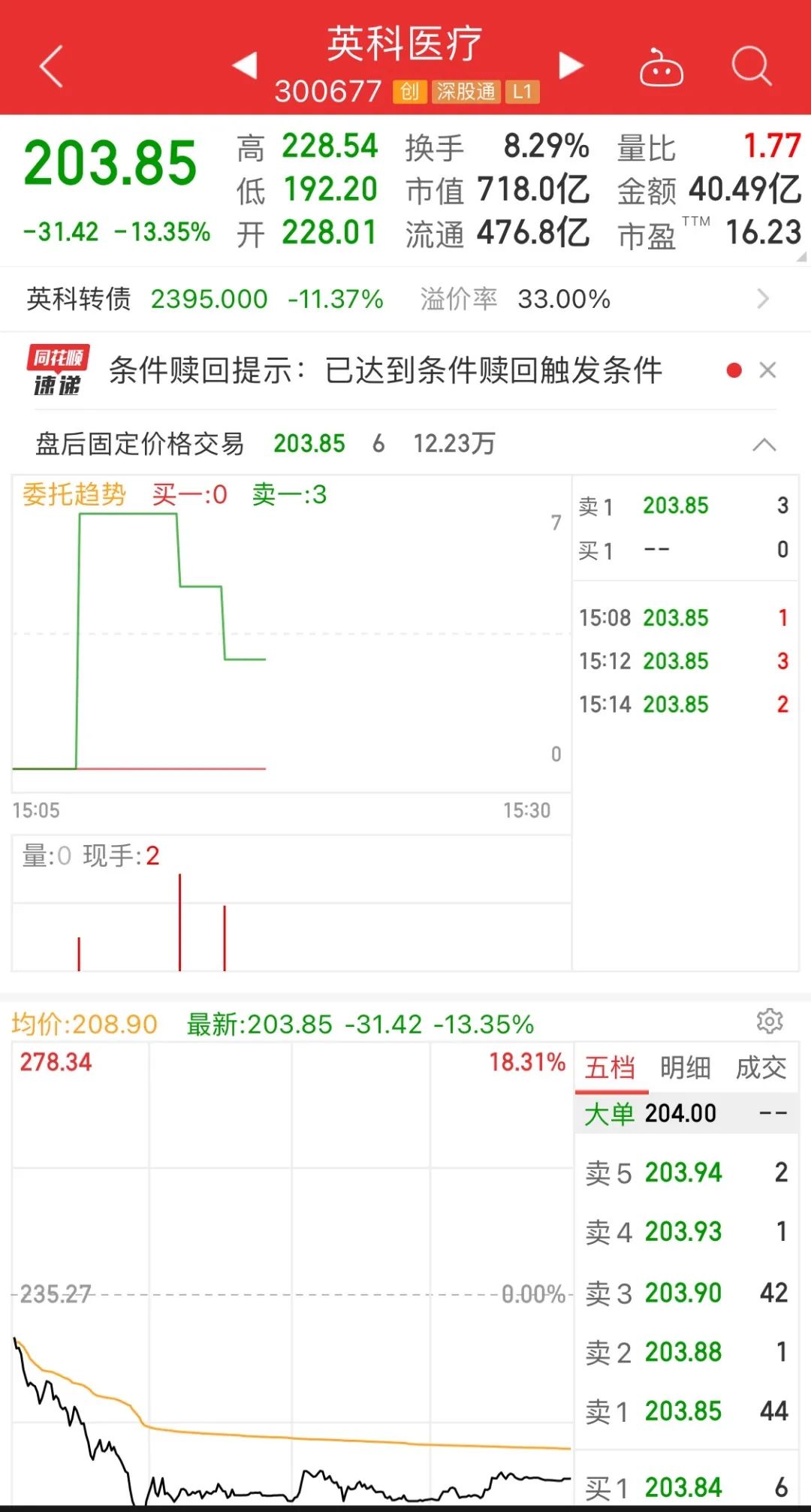Image resolution: width=811 pixels, height=1512 pixels.
Task: Open chart settings gear
Action: 770,1021
